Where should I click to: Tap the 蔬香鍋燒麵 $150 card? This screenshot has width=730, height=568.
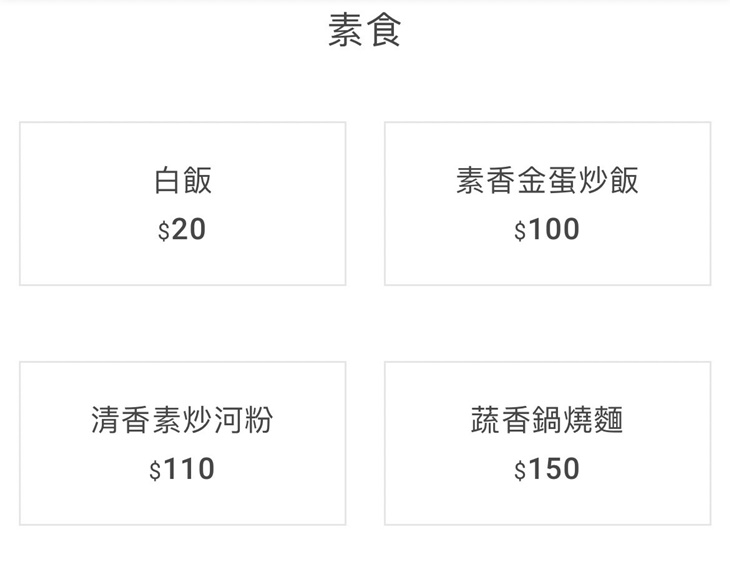click(547, 443)
